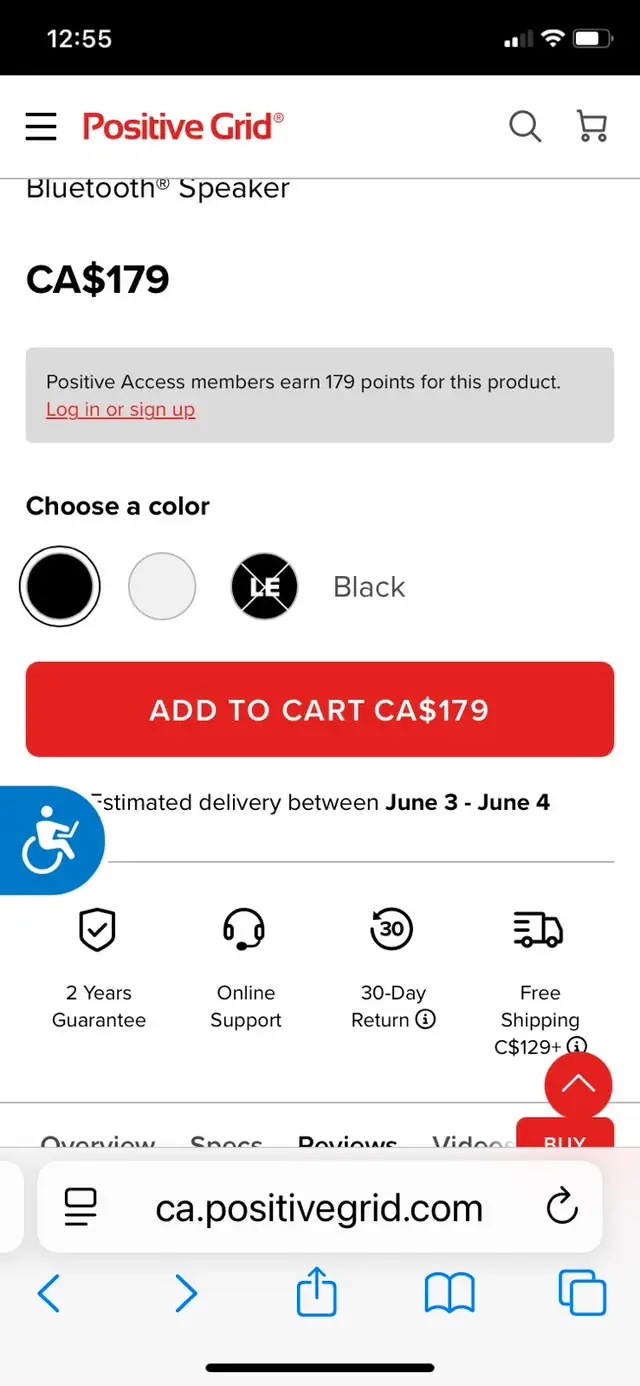The width and height of the screenshot is (640, 1386).
Task: Go back to previous page
Action: [48, 1294]
